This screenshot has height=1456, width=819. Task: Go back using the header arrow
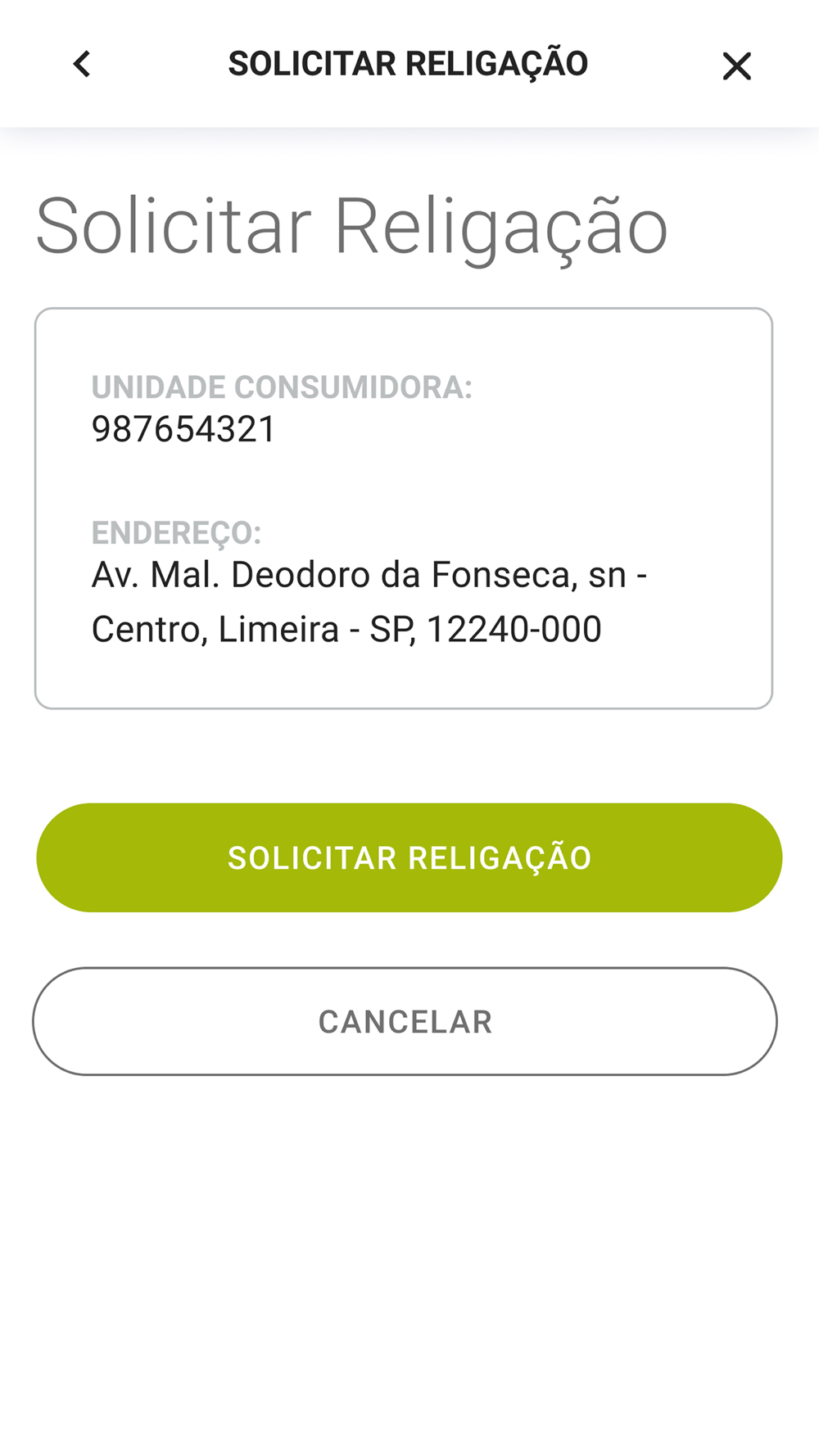coord(82,64)
